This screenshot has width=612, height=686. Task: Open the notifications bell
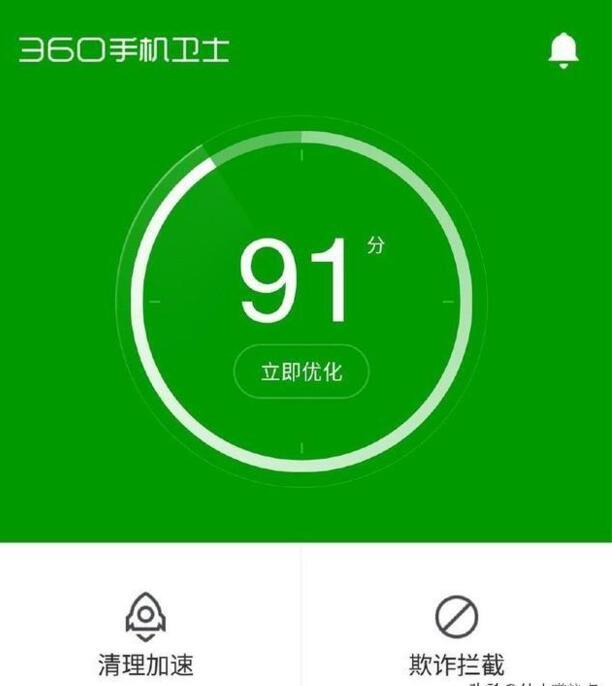pyautogui.click(x=564, y=49)
